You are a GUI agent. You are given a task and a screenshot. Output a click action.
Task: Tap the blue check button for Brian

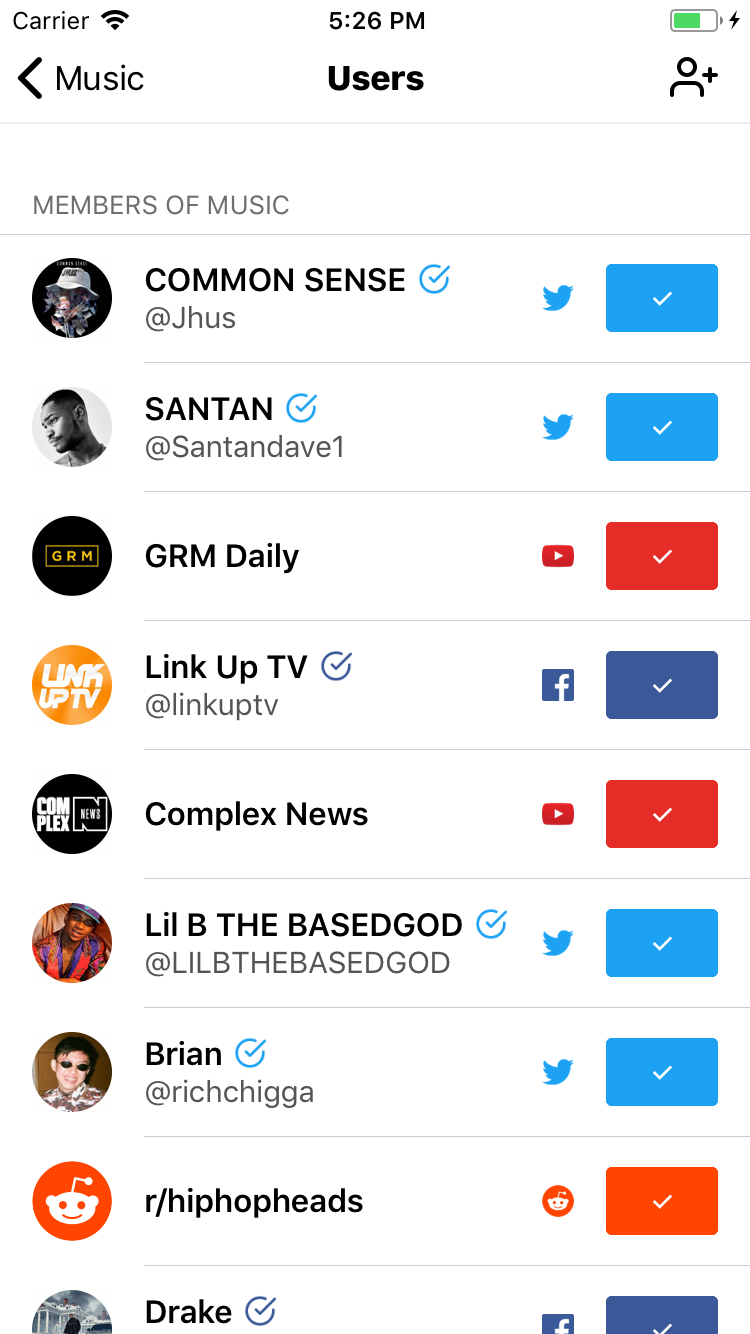[662, 1072]
